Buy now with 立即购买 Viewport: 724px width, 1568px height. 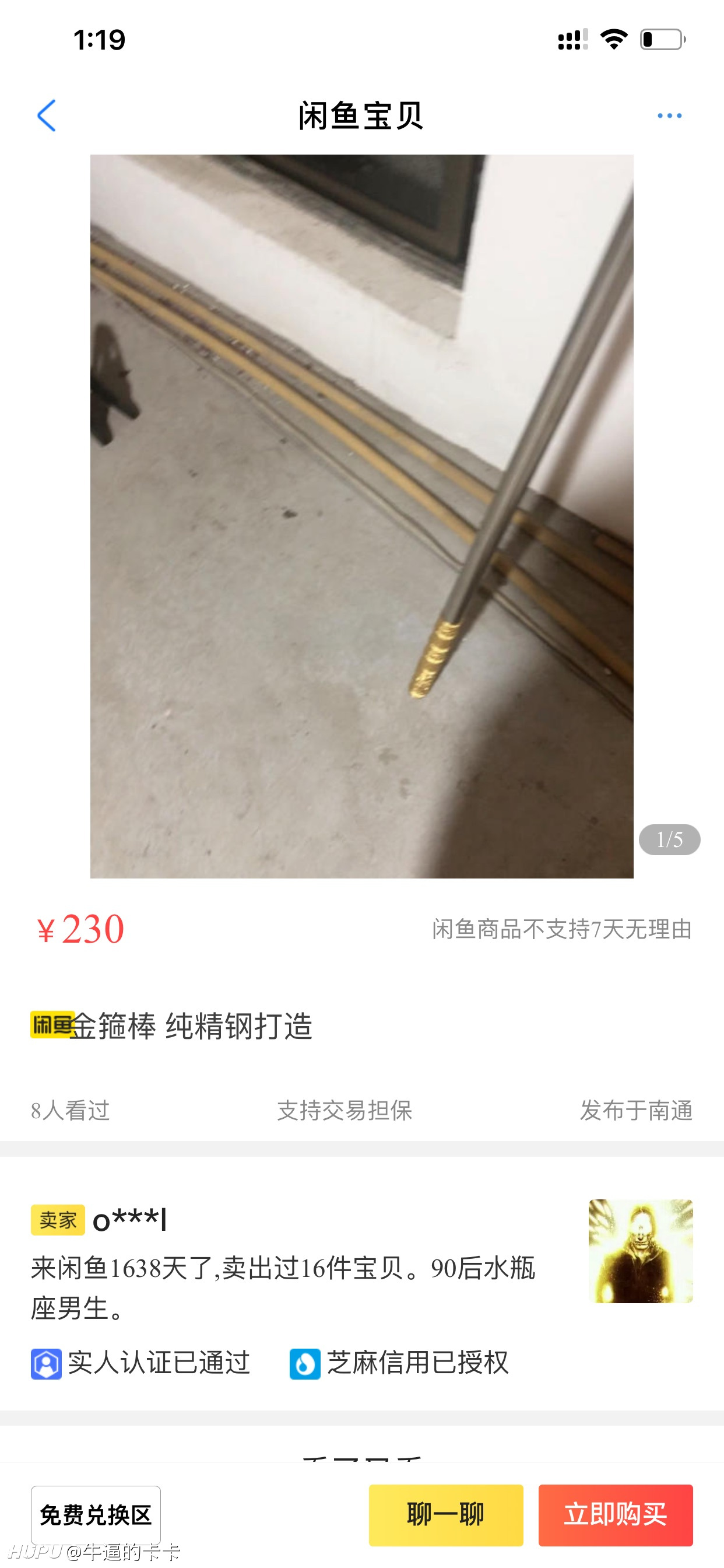click(x=616, y=1515)
